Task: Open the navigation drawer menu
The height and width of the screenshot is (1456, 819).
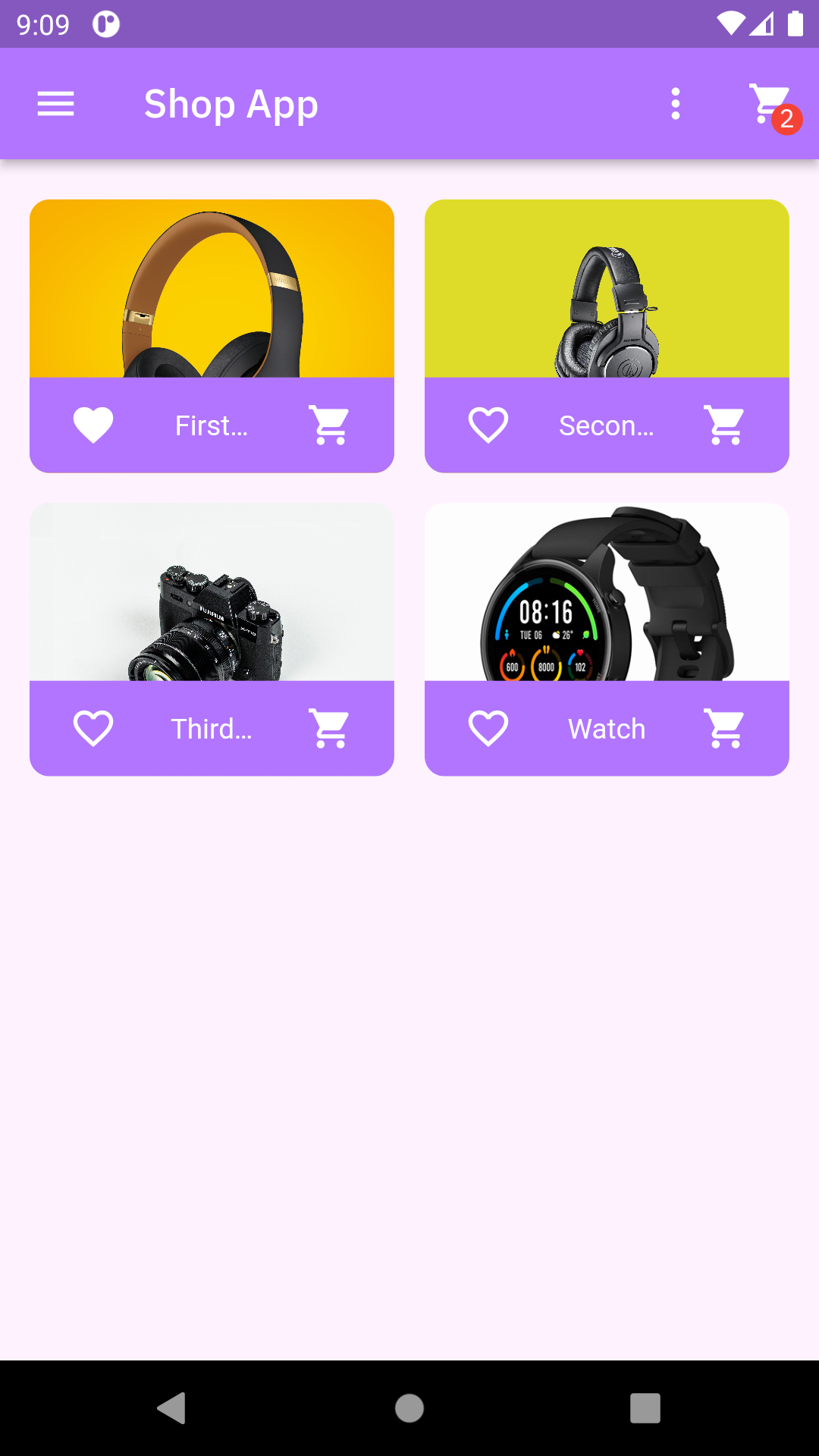Action: point(55,104)
